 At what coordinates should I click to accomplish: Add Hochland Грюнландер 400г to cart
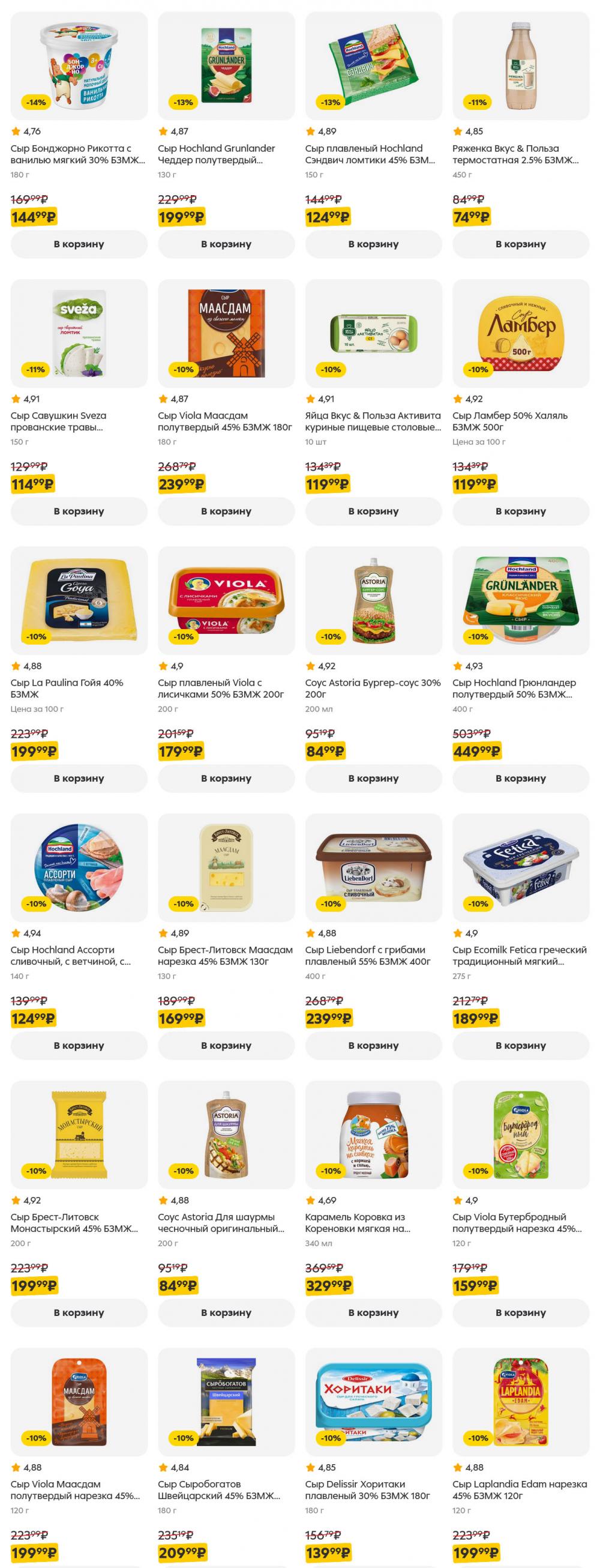pyautogui.click(x=520, y=779)
